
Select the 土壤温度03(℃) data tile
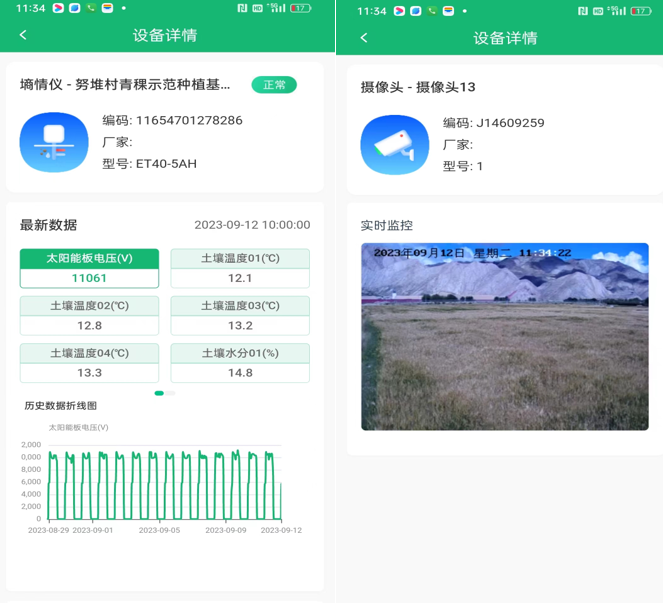click(x=240, y=315)
